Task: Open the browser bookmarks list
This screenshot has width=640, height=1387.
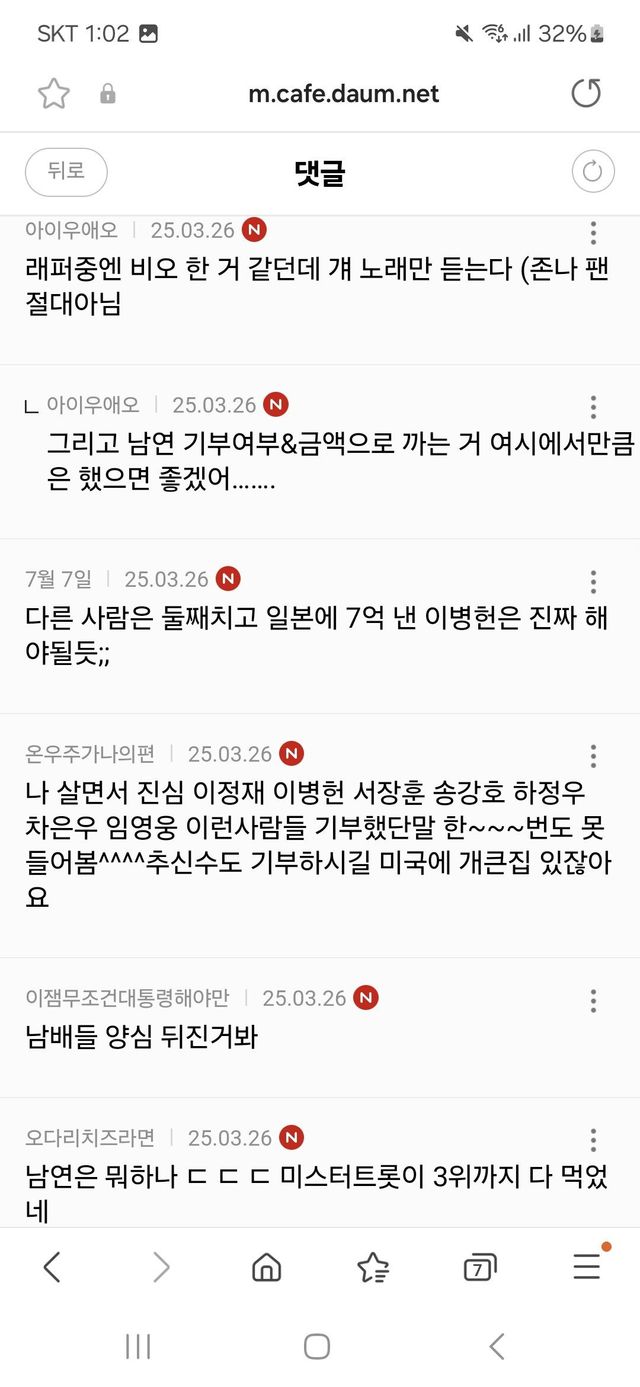Action: click(373, 1268)
